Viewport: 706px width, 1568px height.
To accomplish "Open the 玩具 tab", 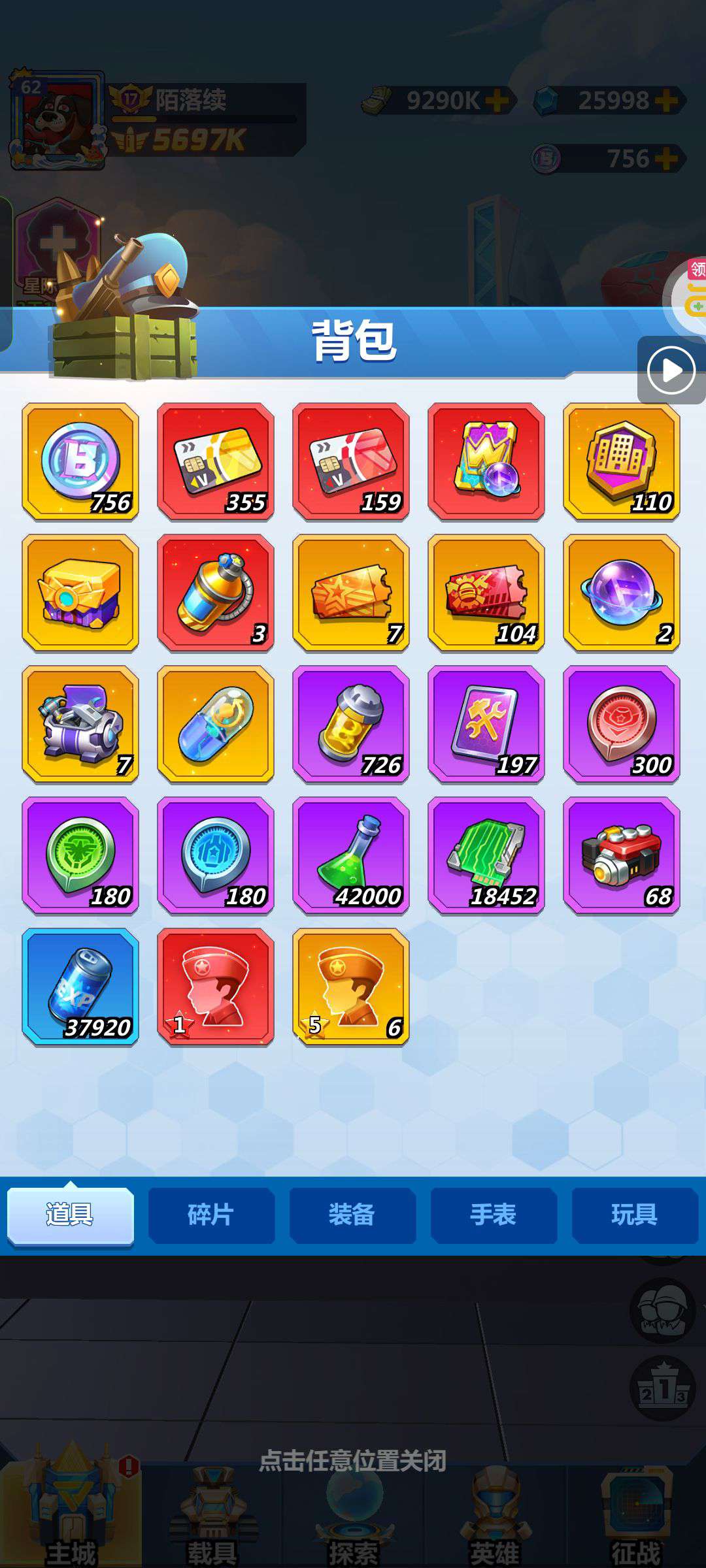I will [635, 1215].
